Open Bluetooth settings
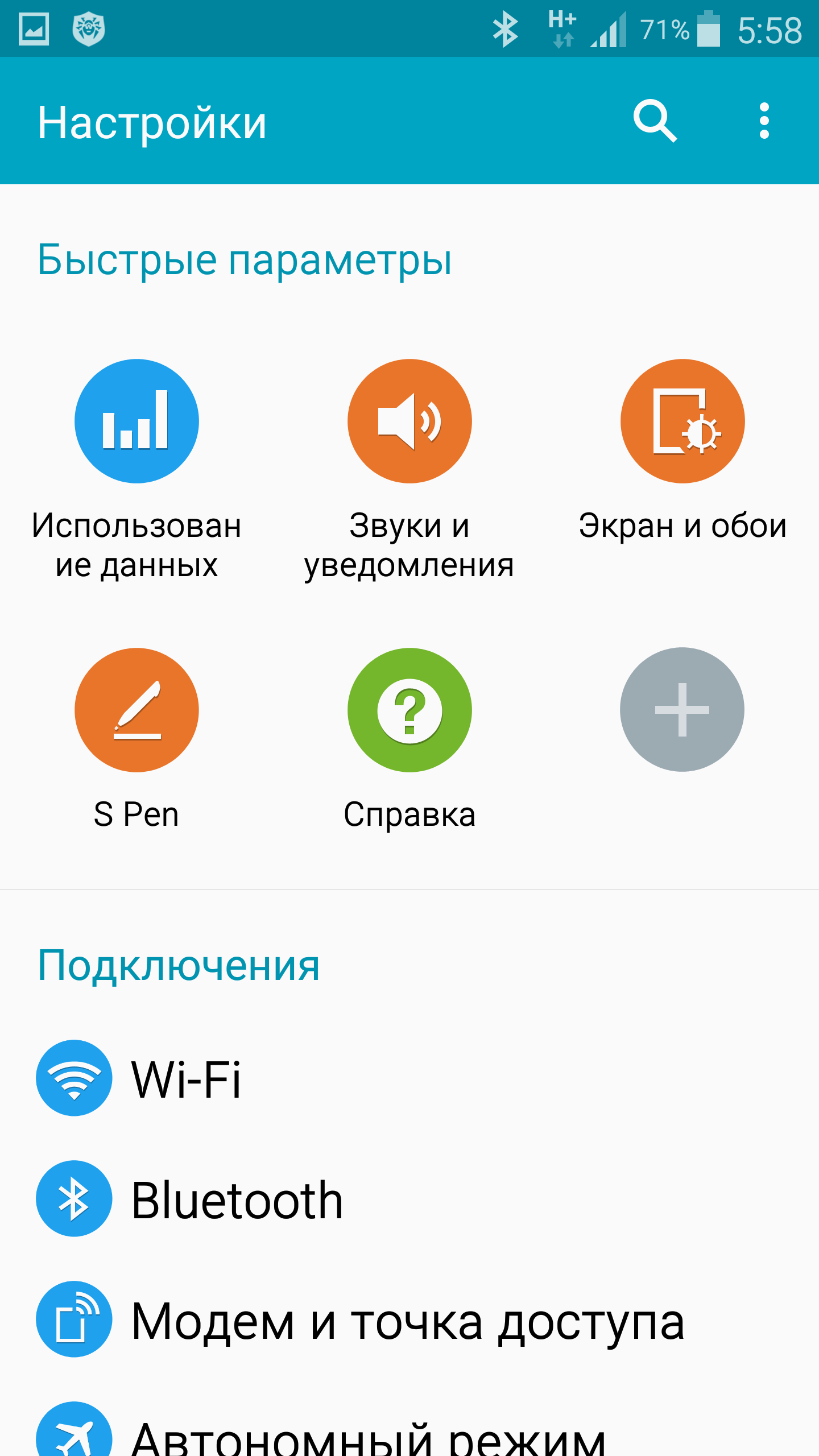This screenshot has height=1456, width=819. [x=237, y=1199]
